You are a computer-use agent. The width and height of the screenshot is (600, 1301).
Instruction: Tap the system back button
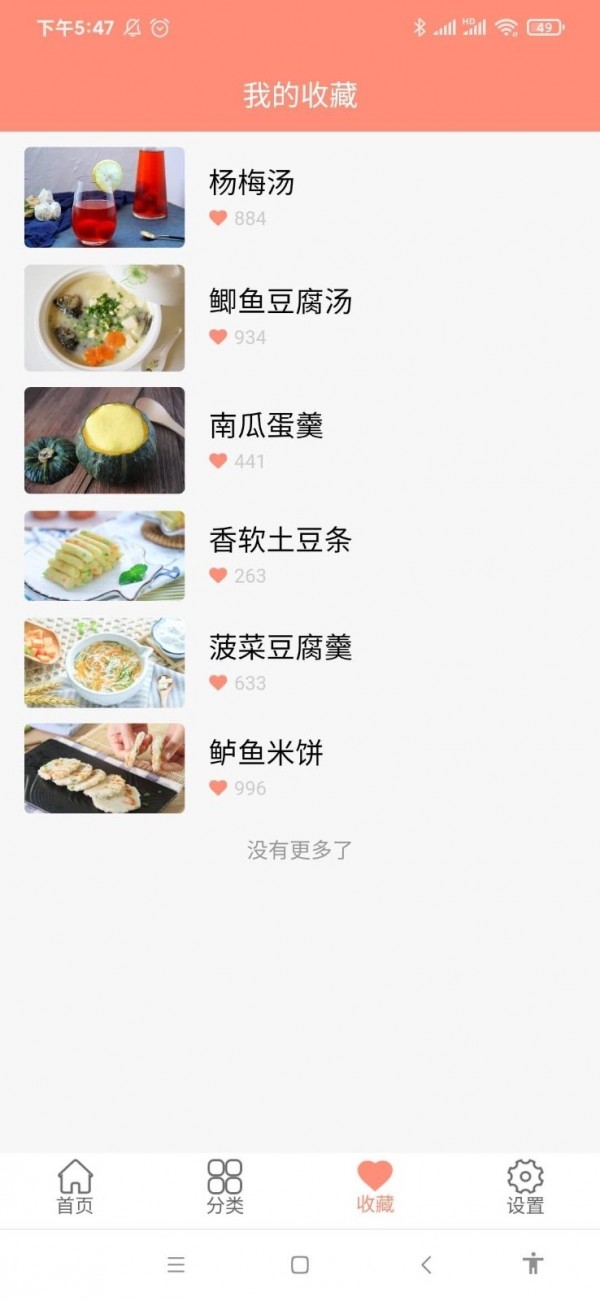pyautogui.click(x=426, y=1265)
